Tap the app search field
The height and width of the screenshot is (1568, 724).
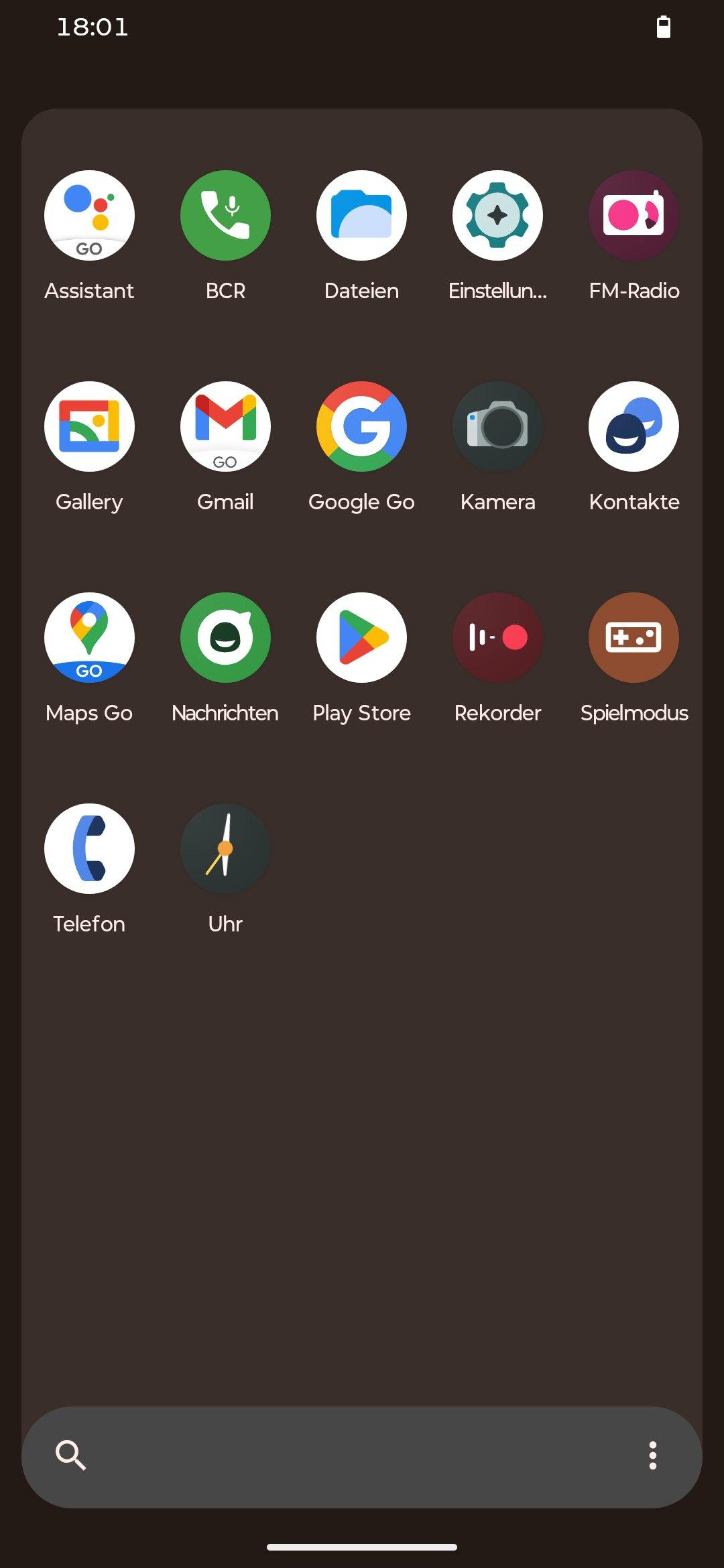[349, 1455]
